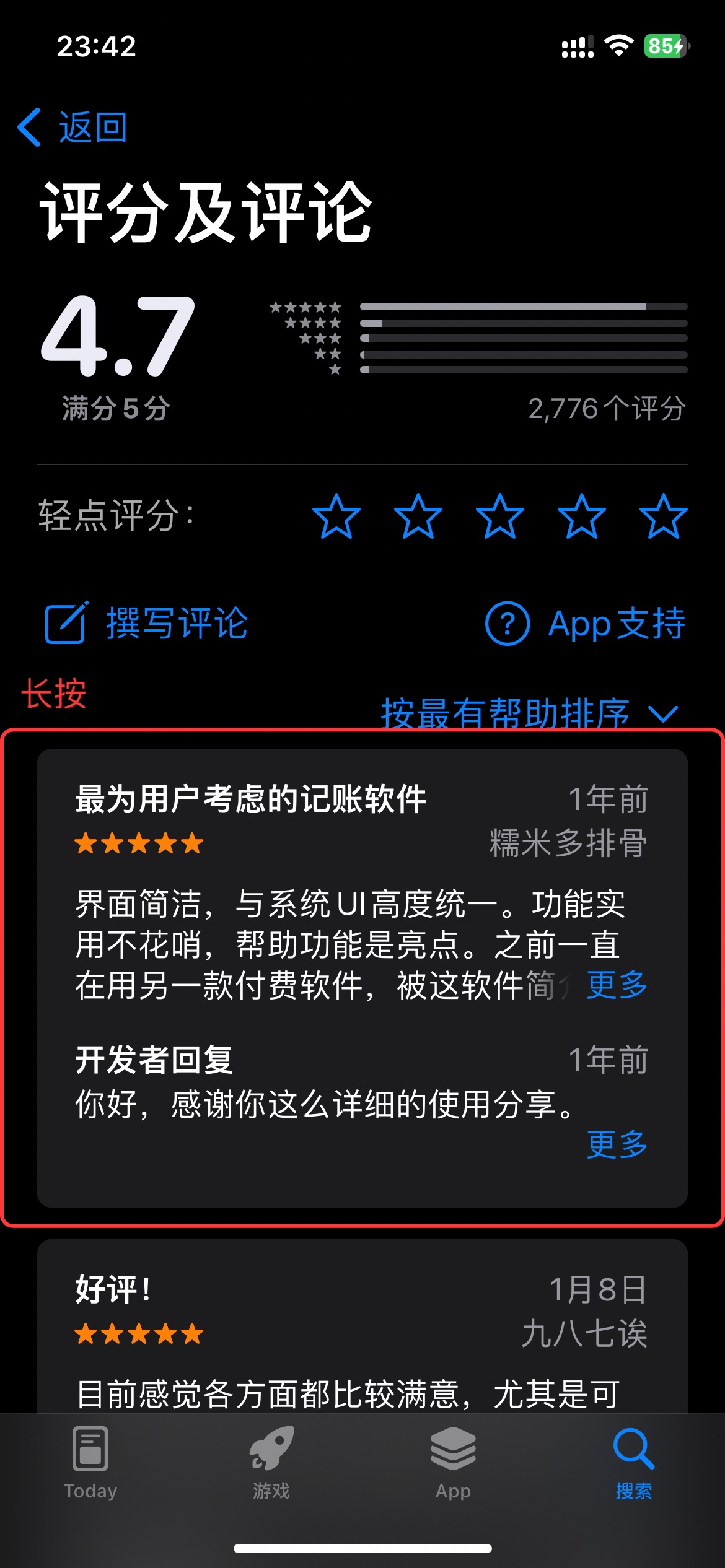Go back using the 返回 button
Screen dimensions: 725x1568
73,128
